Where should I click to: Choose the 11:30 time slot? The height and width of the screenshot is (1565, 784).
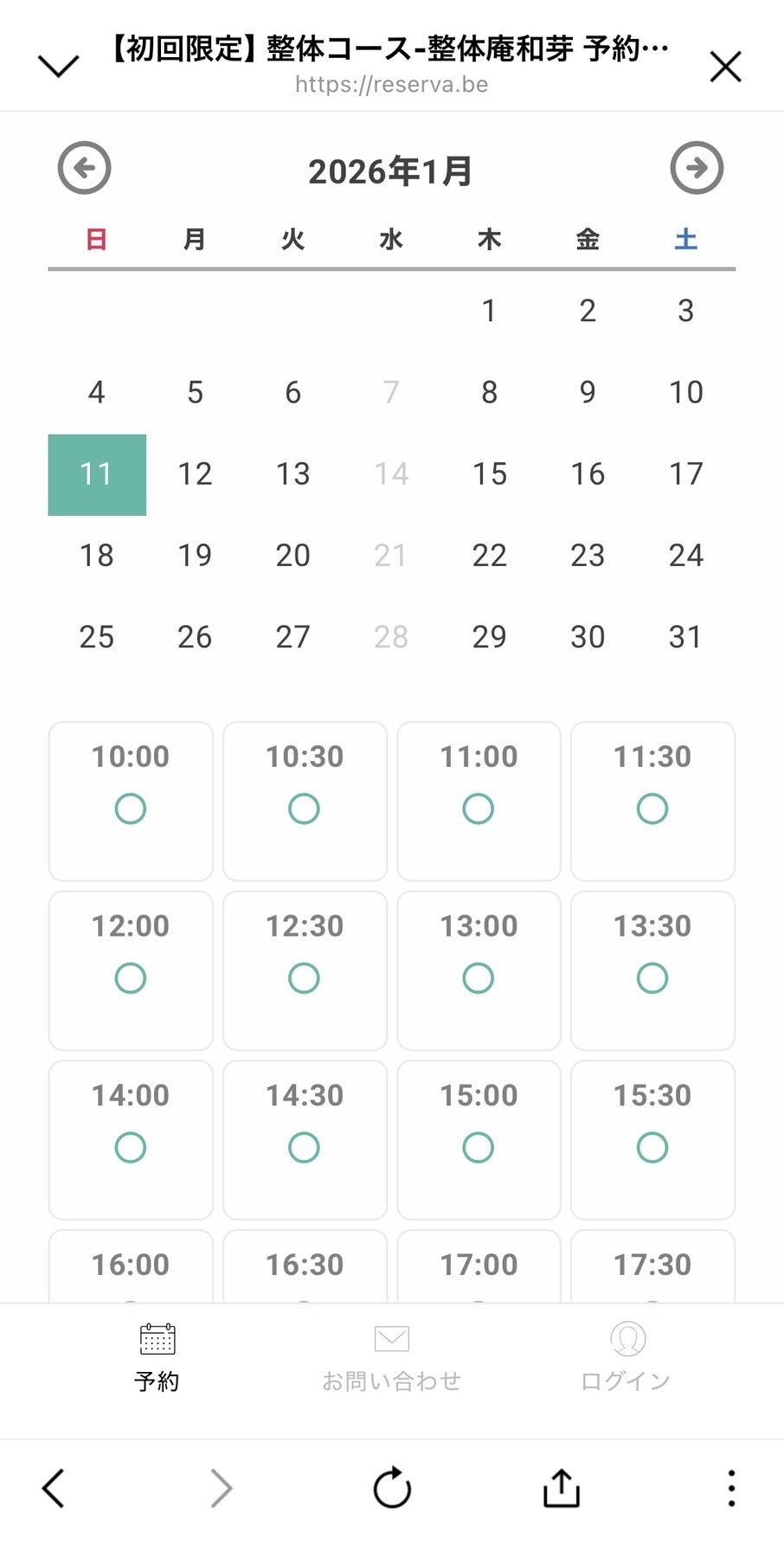coord(652,801)
